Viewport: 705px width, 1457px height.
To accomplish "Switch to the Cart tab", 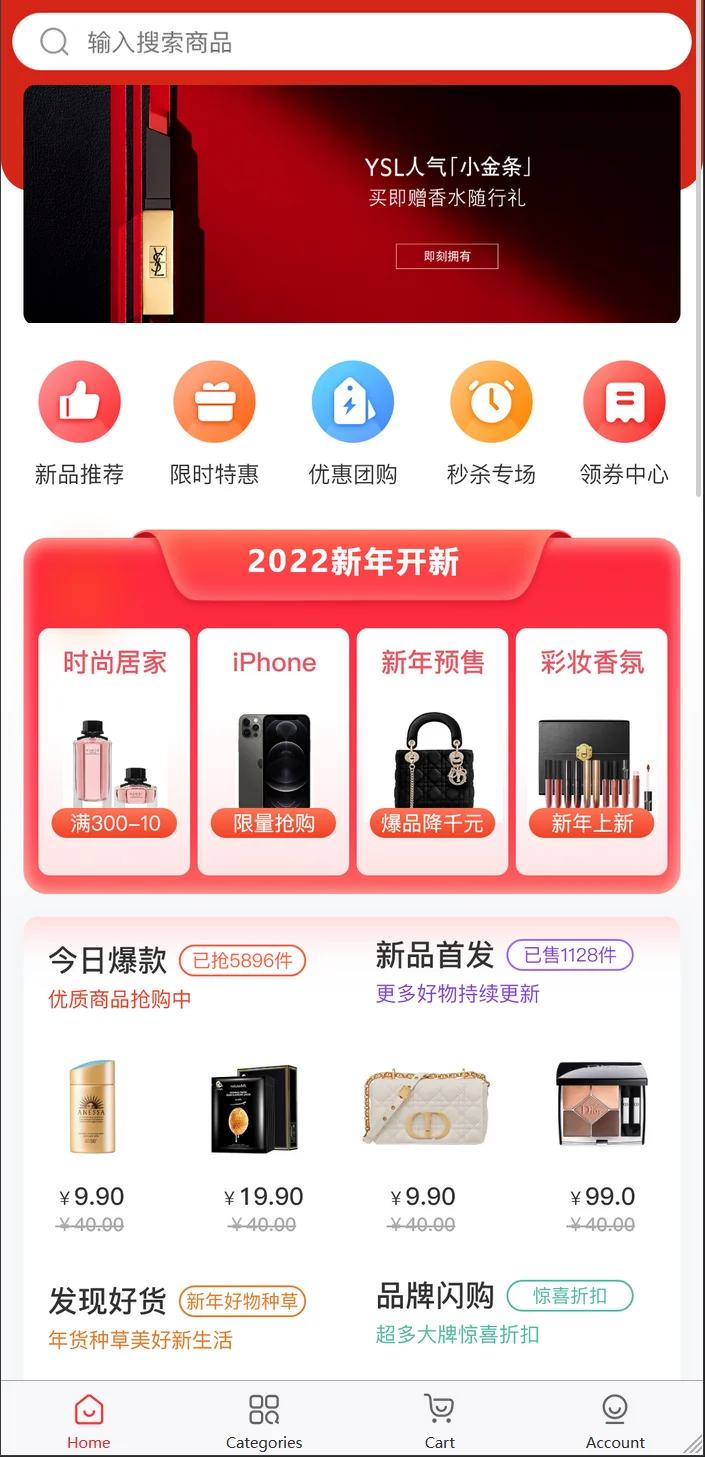I will 439,1421.
